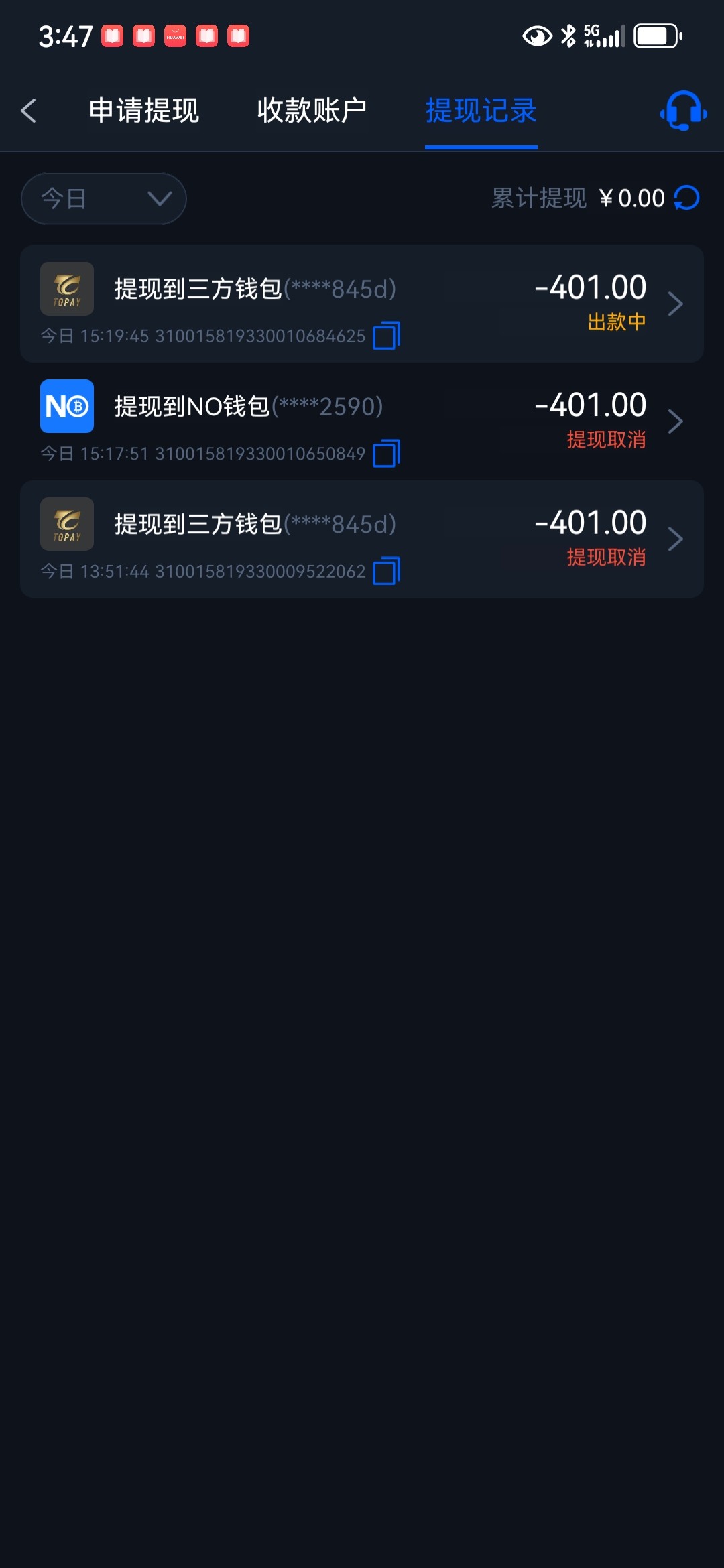
Task: Copy order number ending 0684625
Action: [386, 336]
